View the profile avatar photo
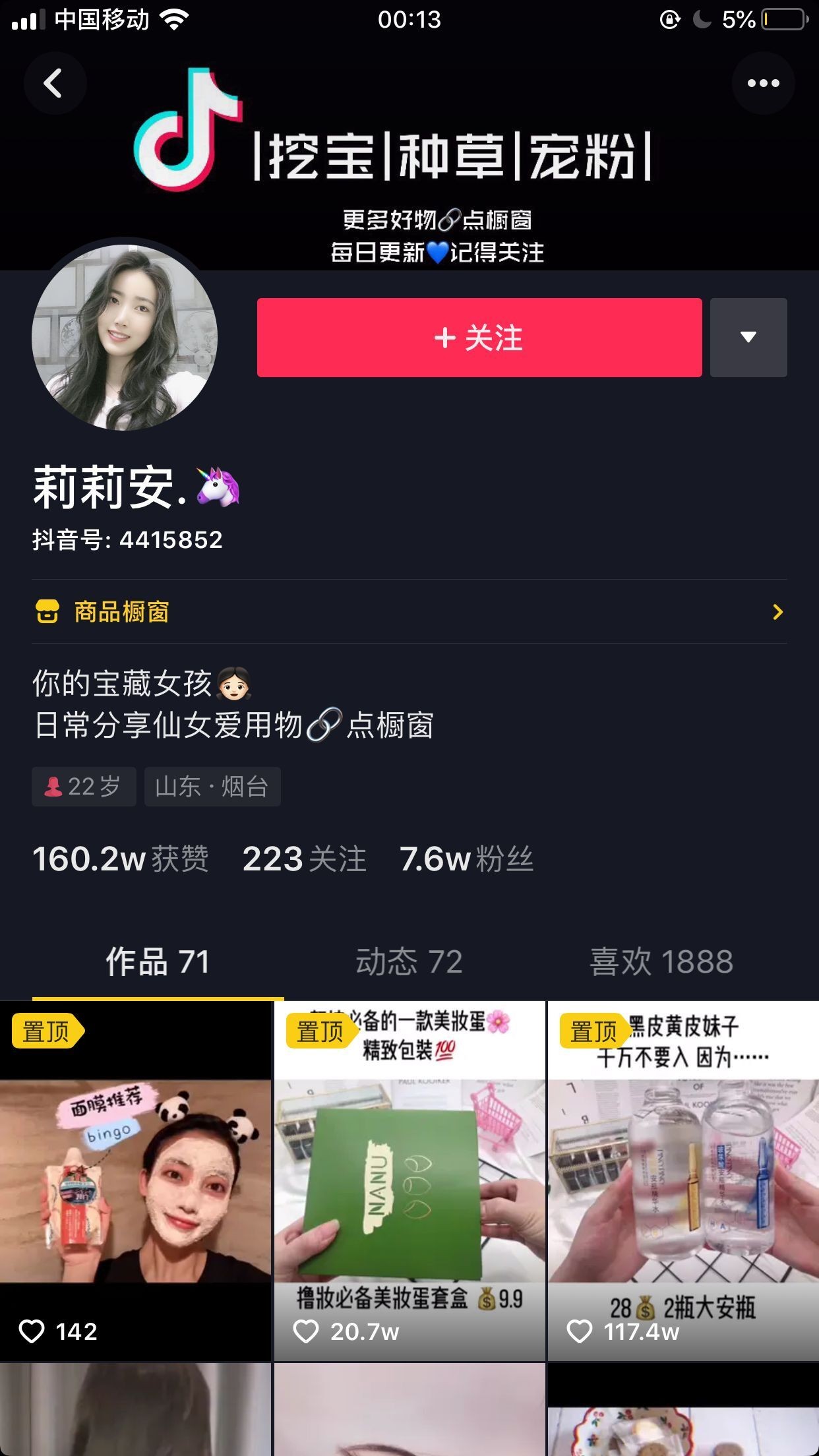The image size is (819, 1456). click(125, 338)
